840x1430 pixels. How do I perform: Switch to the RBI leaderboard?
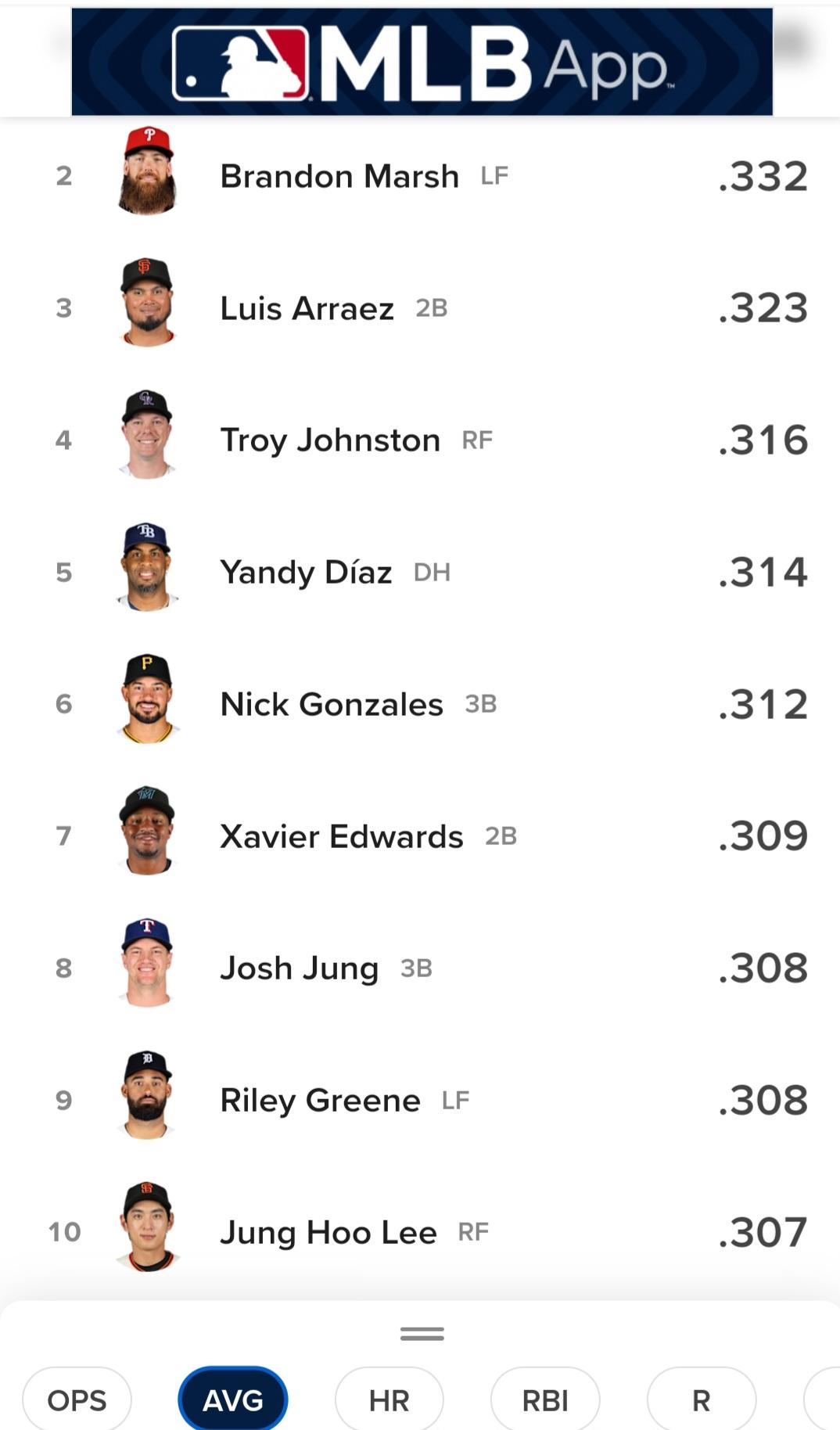tap(545, 1399)
